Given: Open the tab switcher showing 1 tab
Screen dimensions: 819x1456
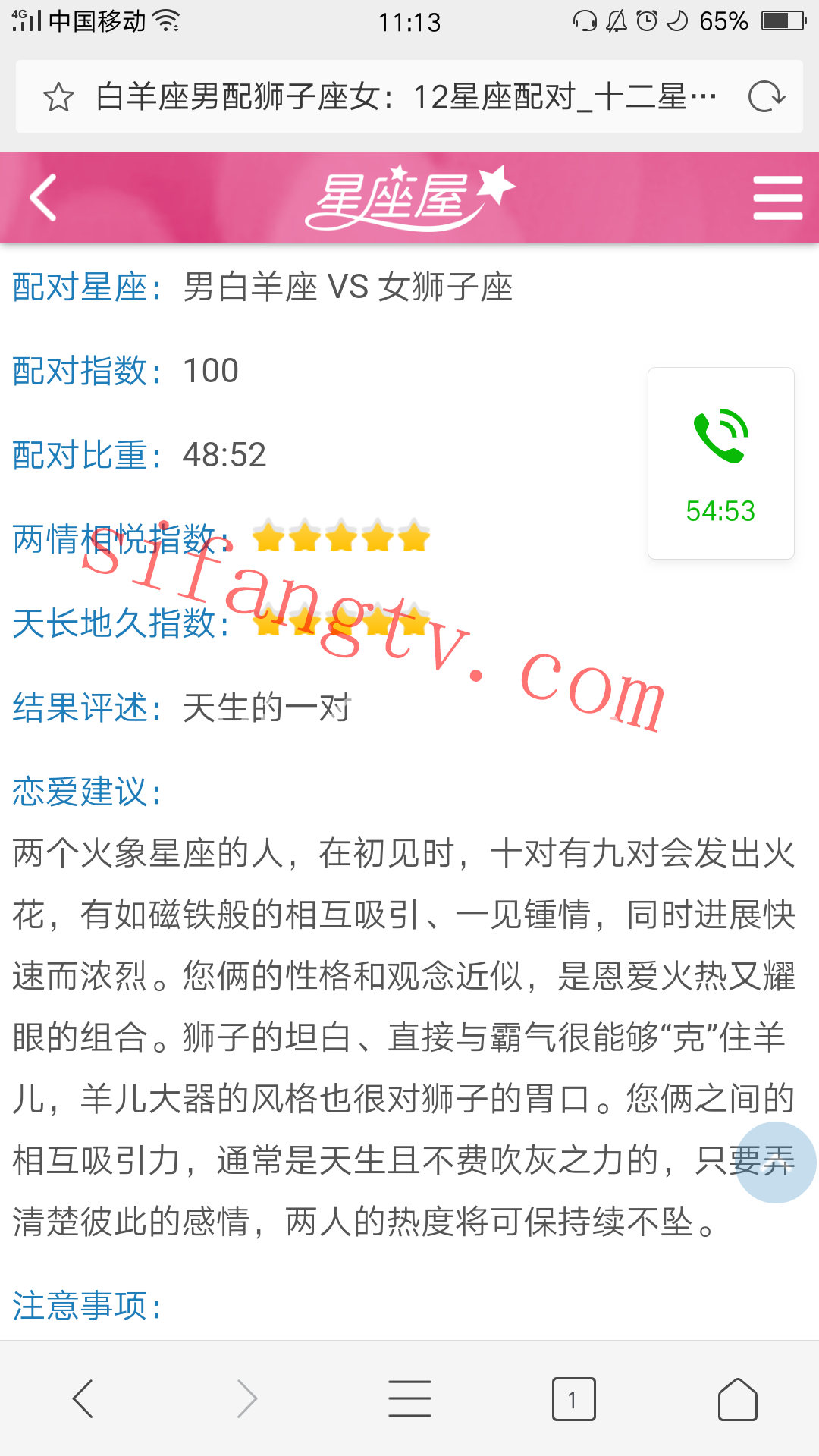Looking at the screenshot, I should tap(573, 1398).
